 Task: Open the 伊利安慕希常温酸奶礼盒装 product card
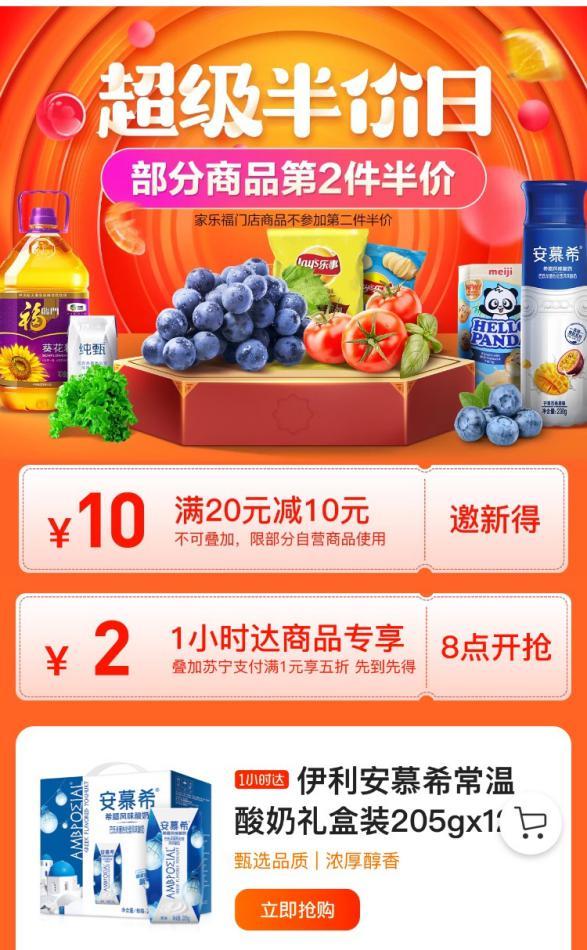click(293, 839)
